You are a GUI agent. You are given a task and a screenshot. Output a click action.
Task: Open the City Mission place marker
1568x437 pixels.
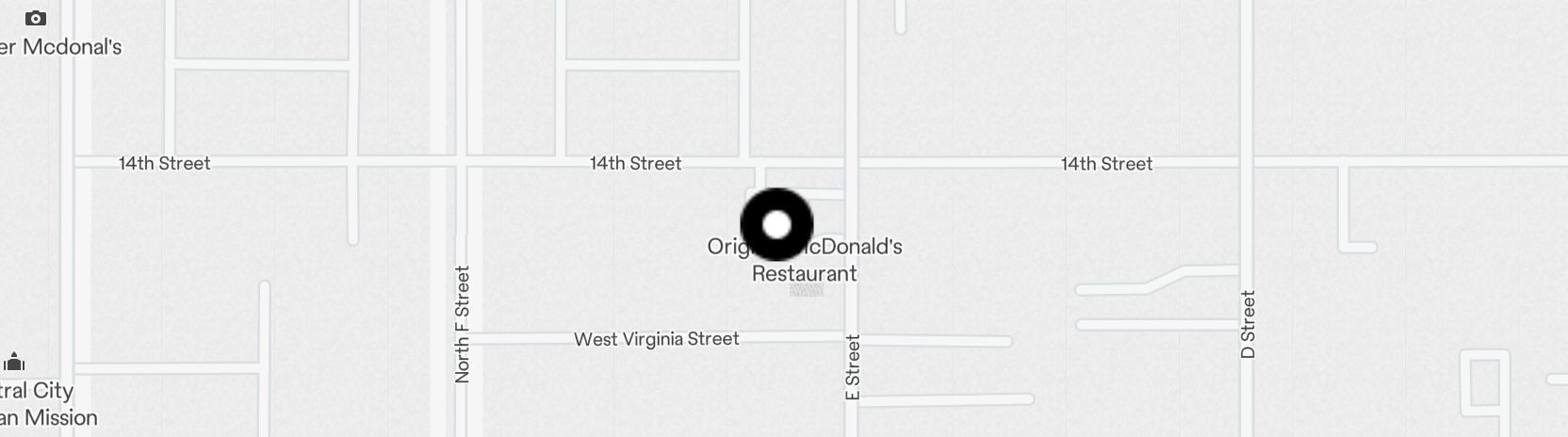point(14,363)
